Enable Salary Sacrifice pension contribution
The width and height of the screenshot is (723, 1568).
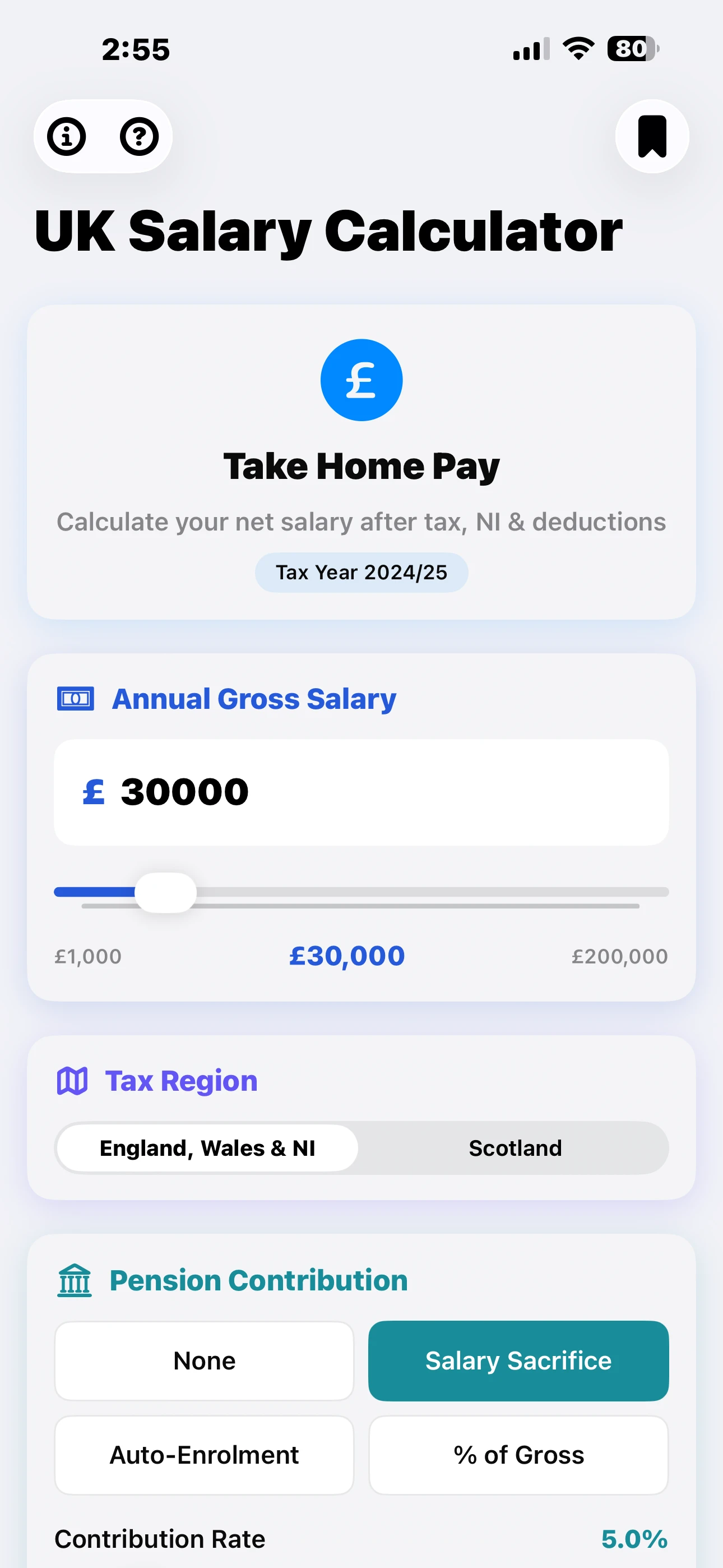(x=518, y=1361)
